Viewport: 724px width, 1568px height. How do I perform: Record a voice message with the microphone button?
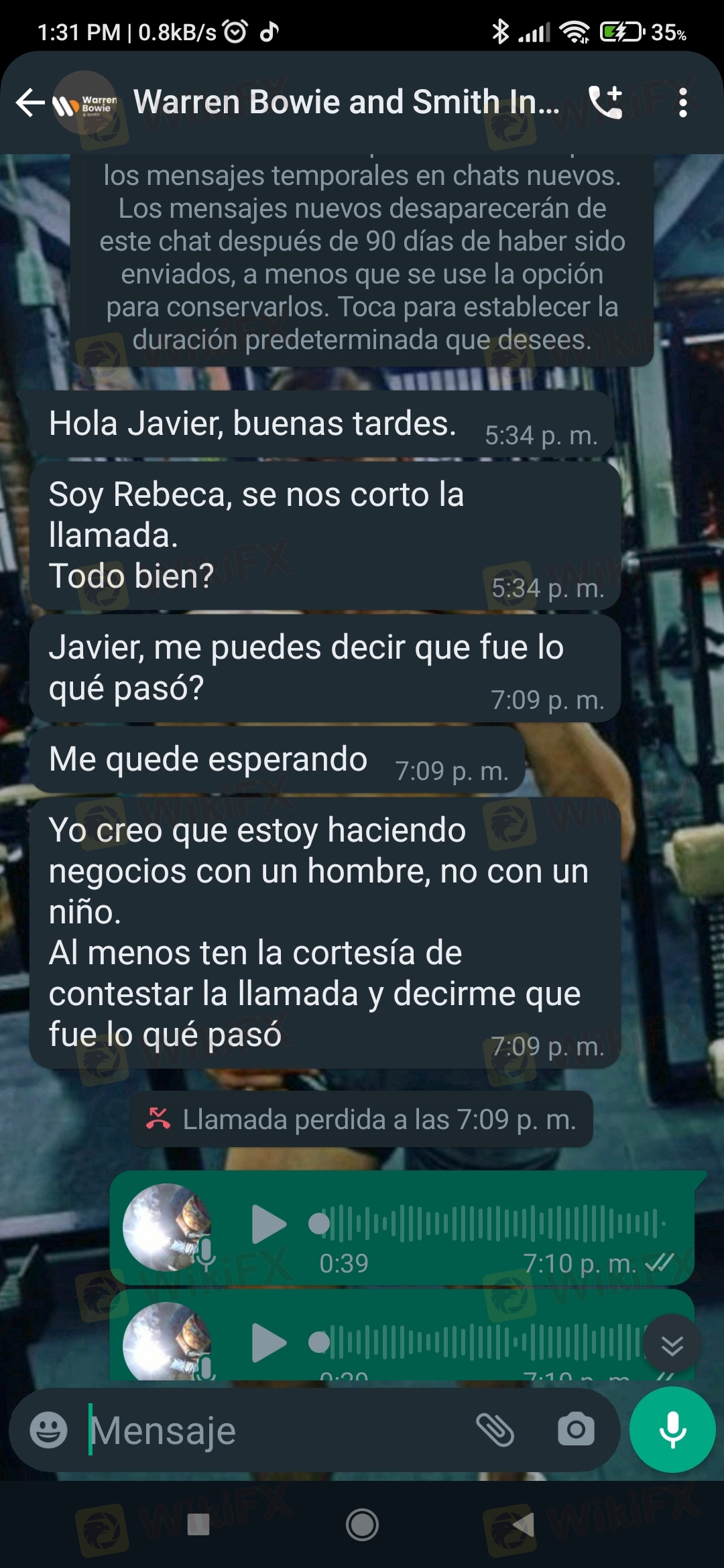[672, 1429]
